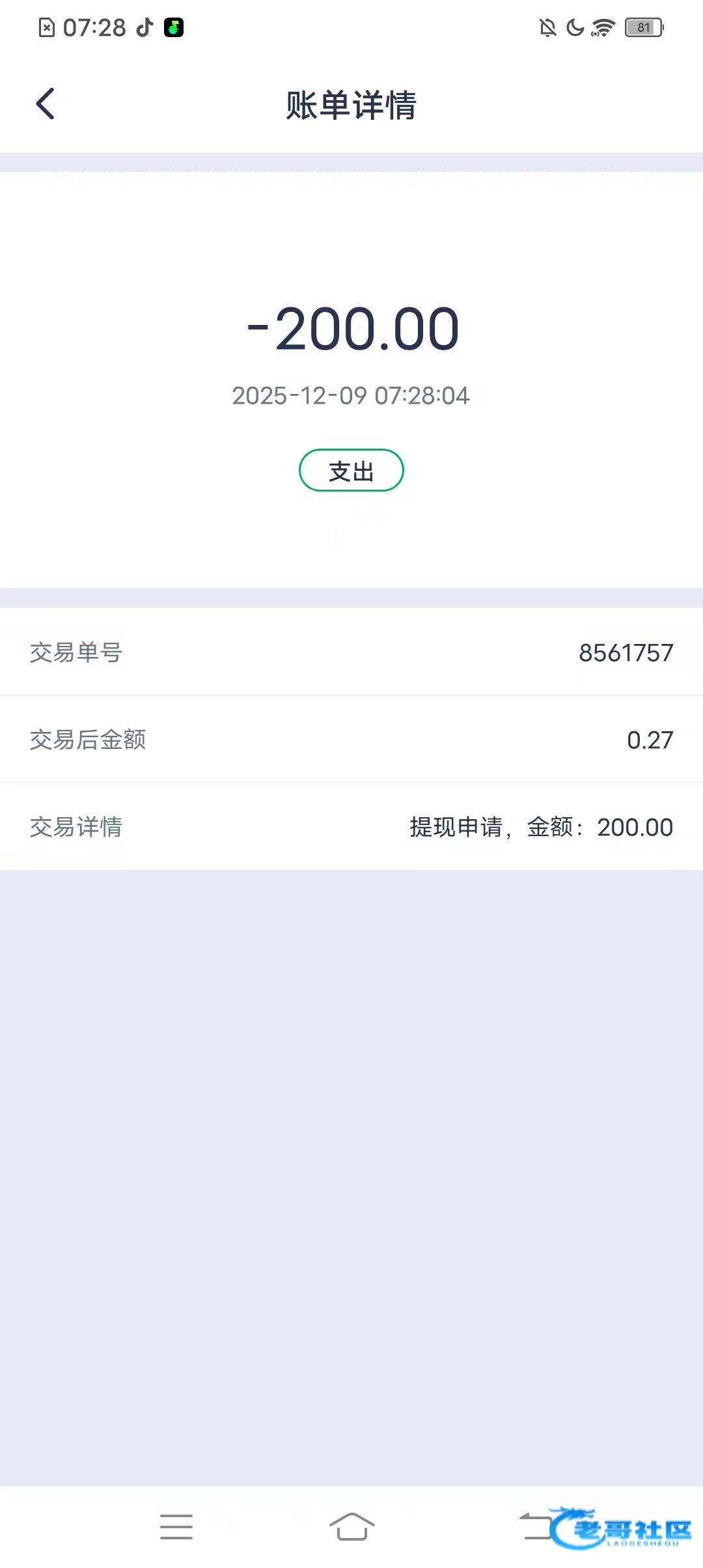Tap the system home button

point(351,1526)
